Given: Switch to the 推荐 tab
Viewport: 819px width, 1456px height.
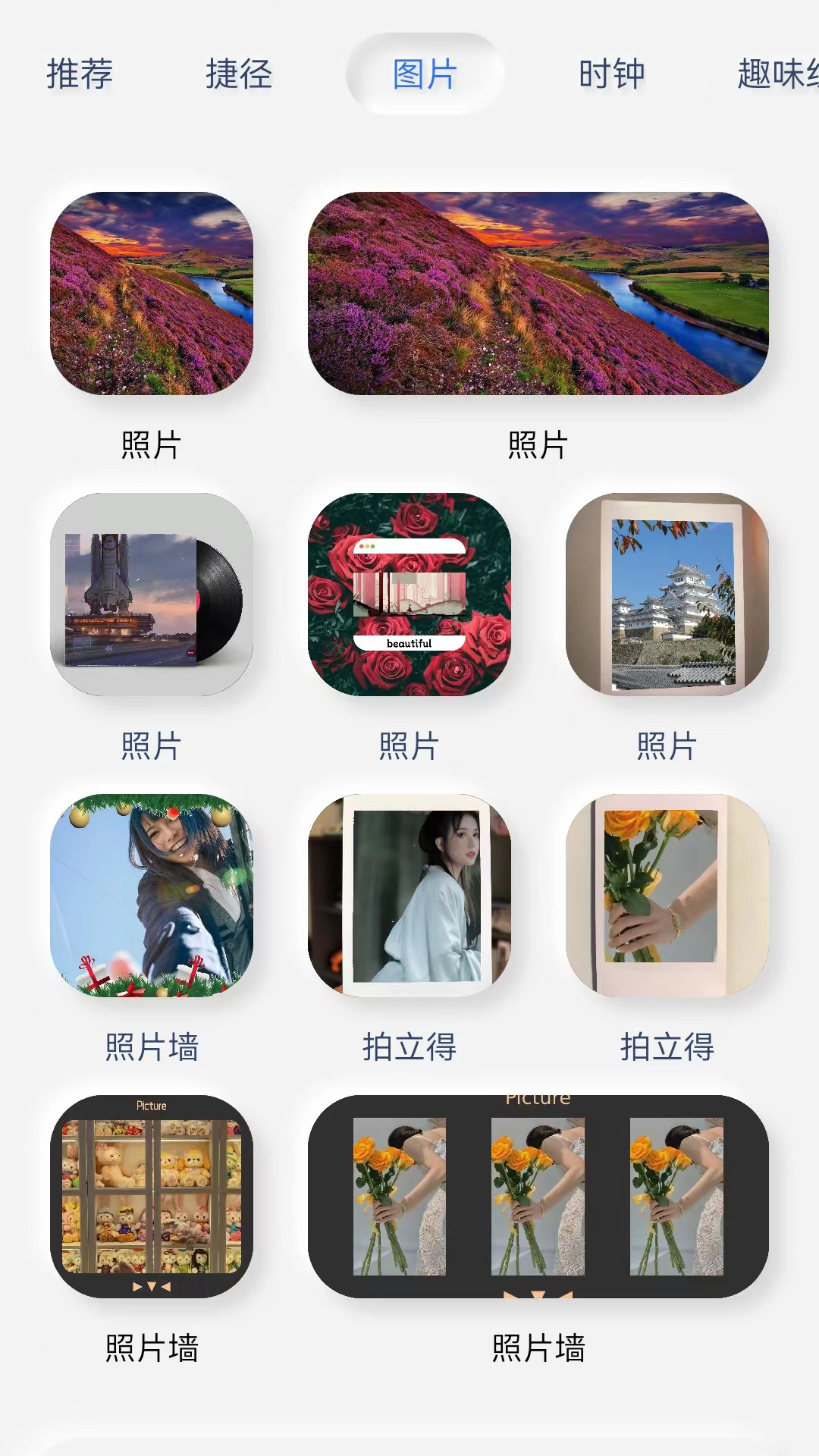Looking at the screenshot, I should pyautogui.click(x=80, y=74).
